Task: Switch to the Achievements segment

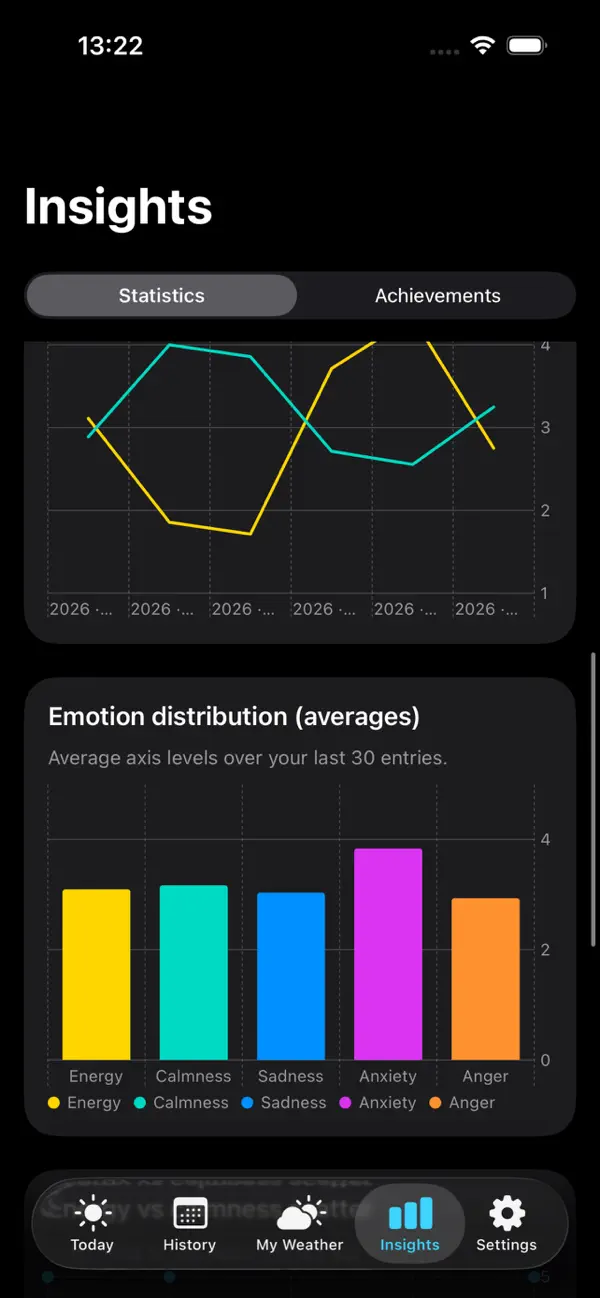Action: [x=438, y=296]
